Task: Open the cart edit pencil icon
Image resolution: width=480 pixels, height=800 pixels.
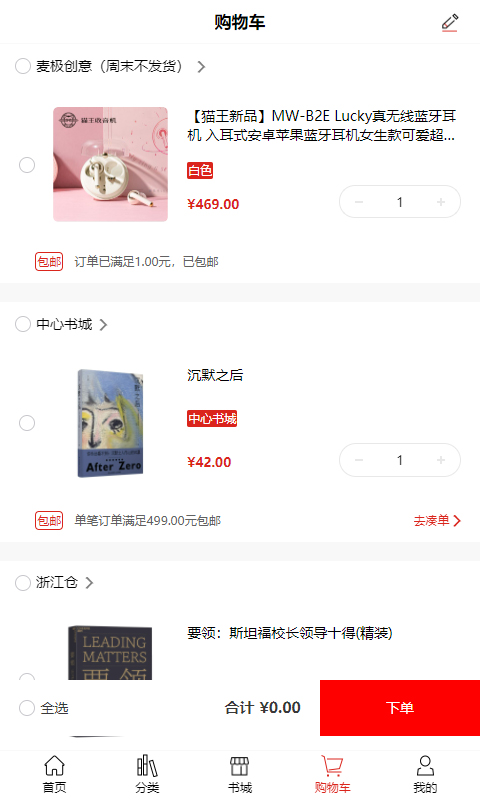Action: [x=450, y=23]
